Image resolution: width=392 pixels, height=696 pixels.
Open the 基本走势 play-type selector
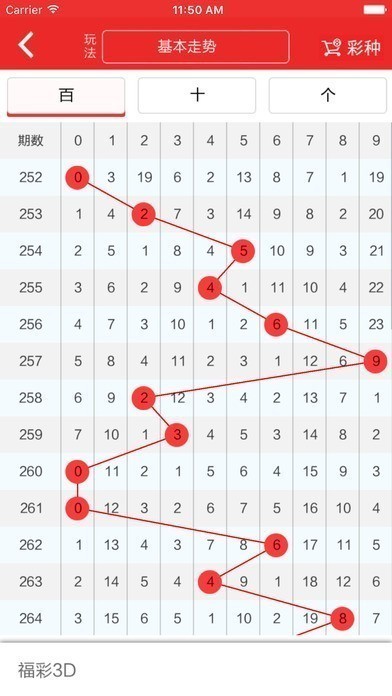pos(196,47)
